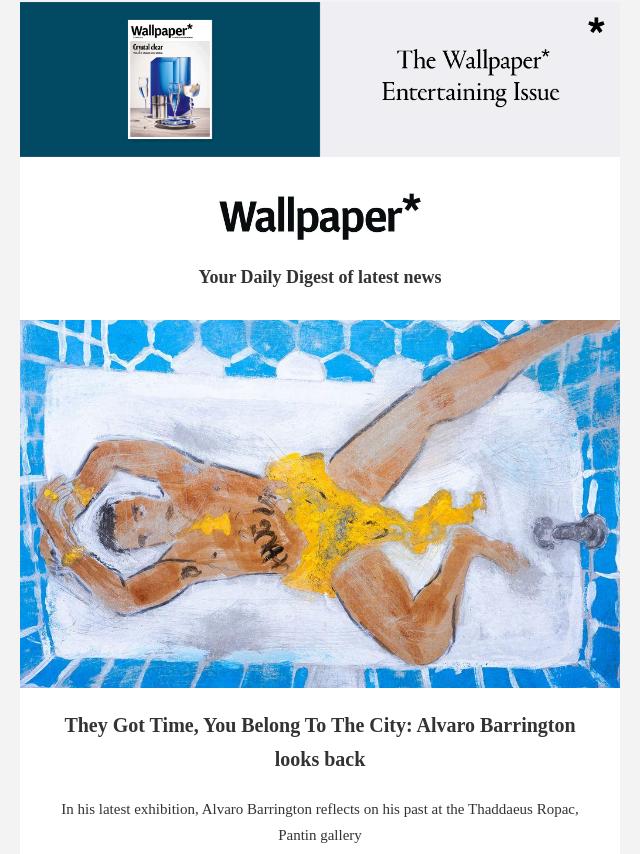Open the Alvaro Barrington painting image
Image resolution: width=640 pixels, height=854 pixels.
tap(320, 503)
